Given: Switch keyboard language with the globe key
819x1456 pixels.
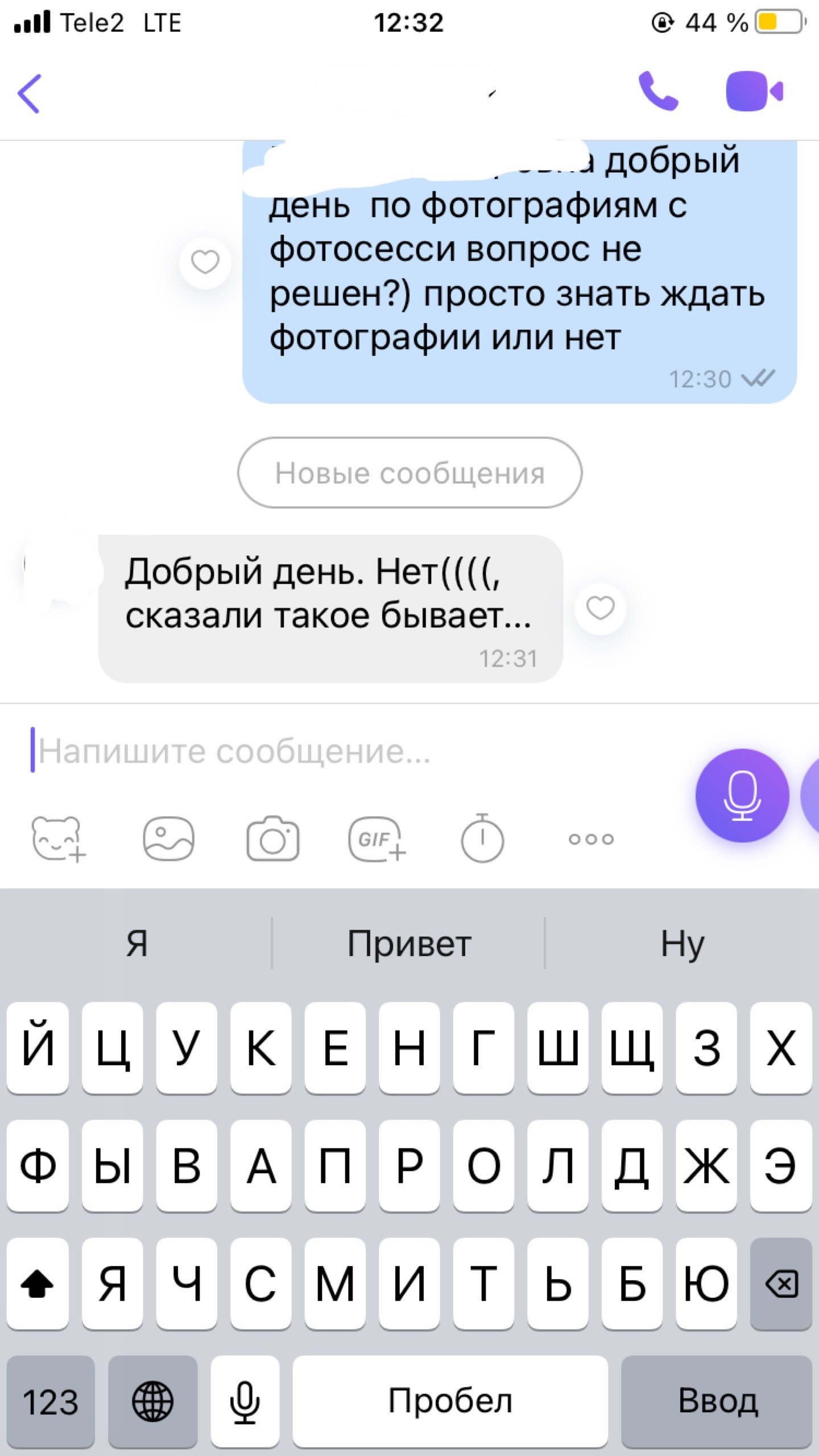Looking at the screenshot, I should pyautogui.click(x=152, y=1401).
